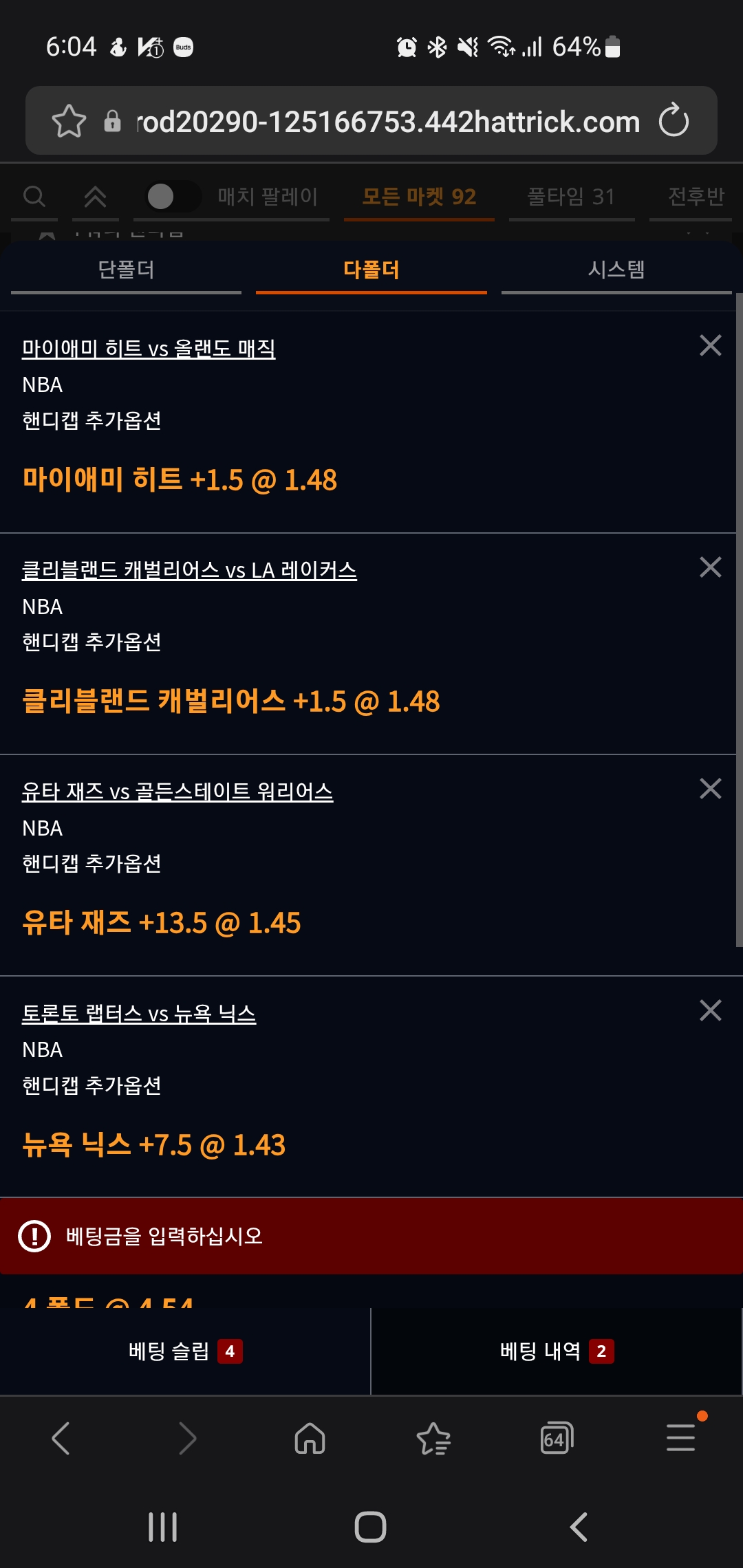743x1568 pixels.
Task: Select the 풀타임 31 market tab
Action: click(x=571, y=196)
